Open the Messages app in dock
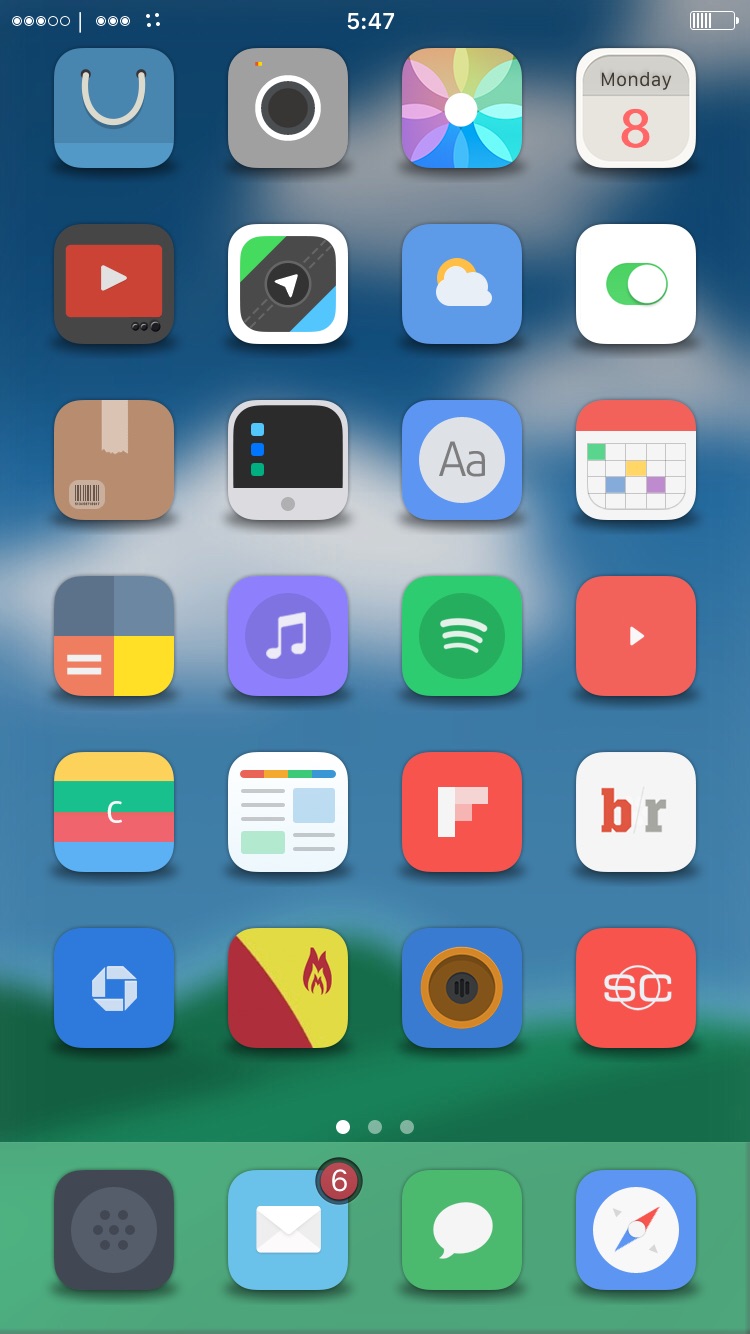Viewport: 750px width, 1334px height. (x=462, y=1230)
